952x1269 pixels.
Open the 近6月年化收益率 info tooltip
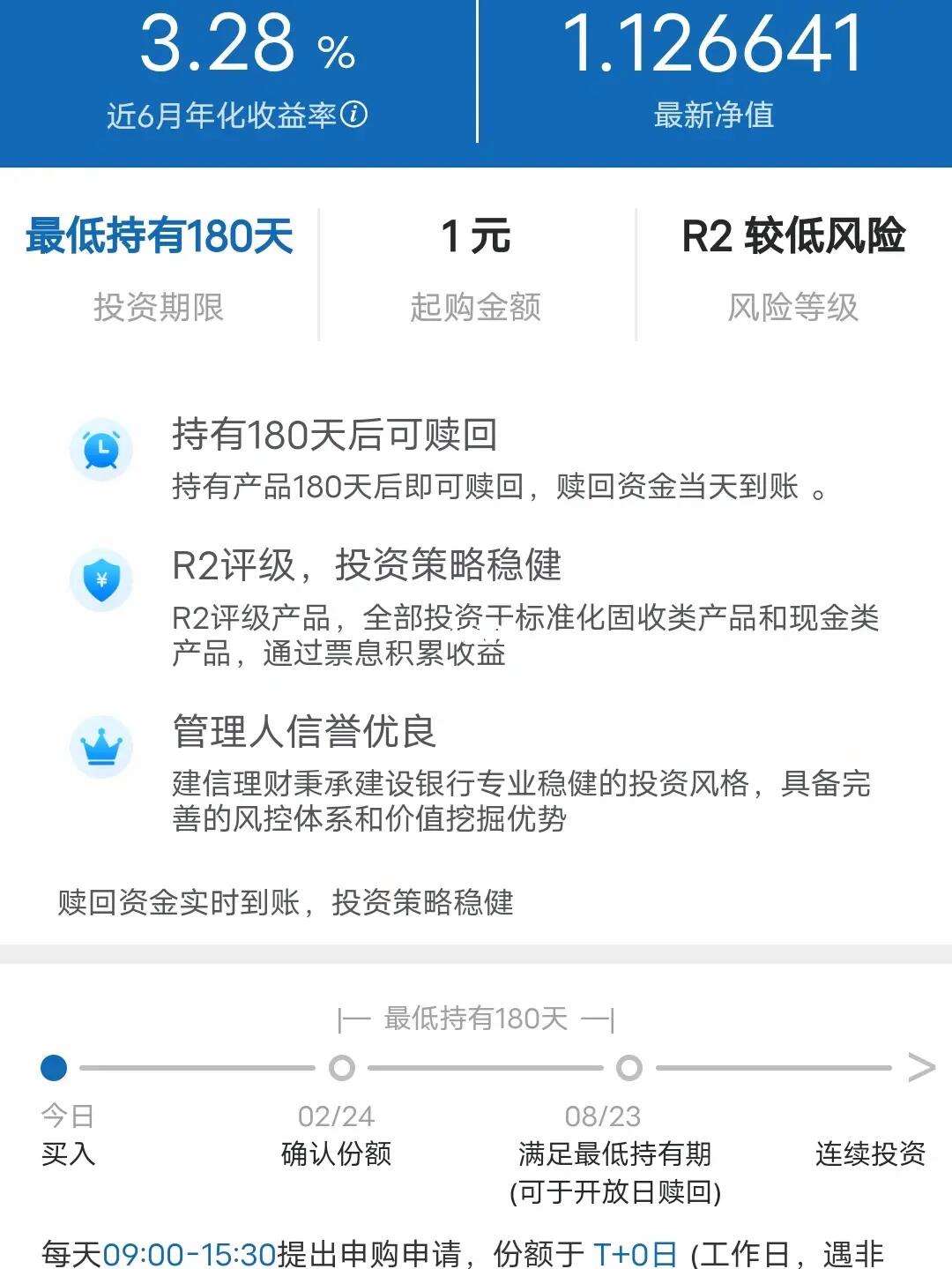point(356,112)
